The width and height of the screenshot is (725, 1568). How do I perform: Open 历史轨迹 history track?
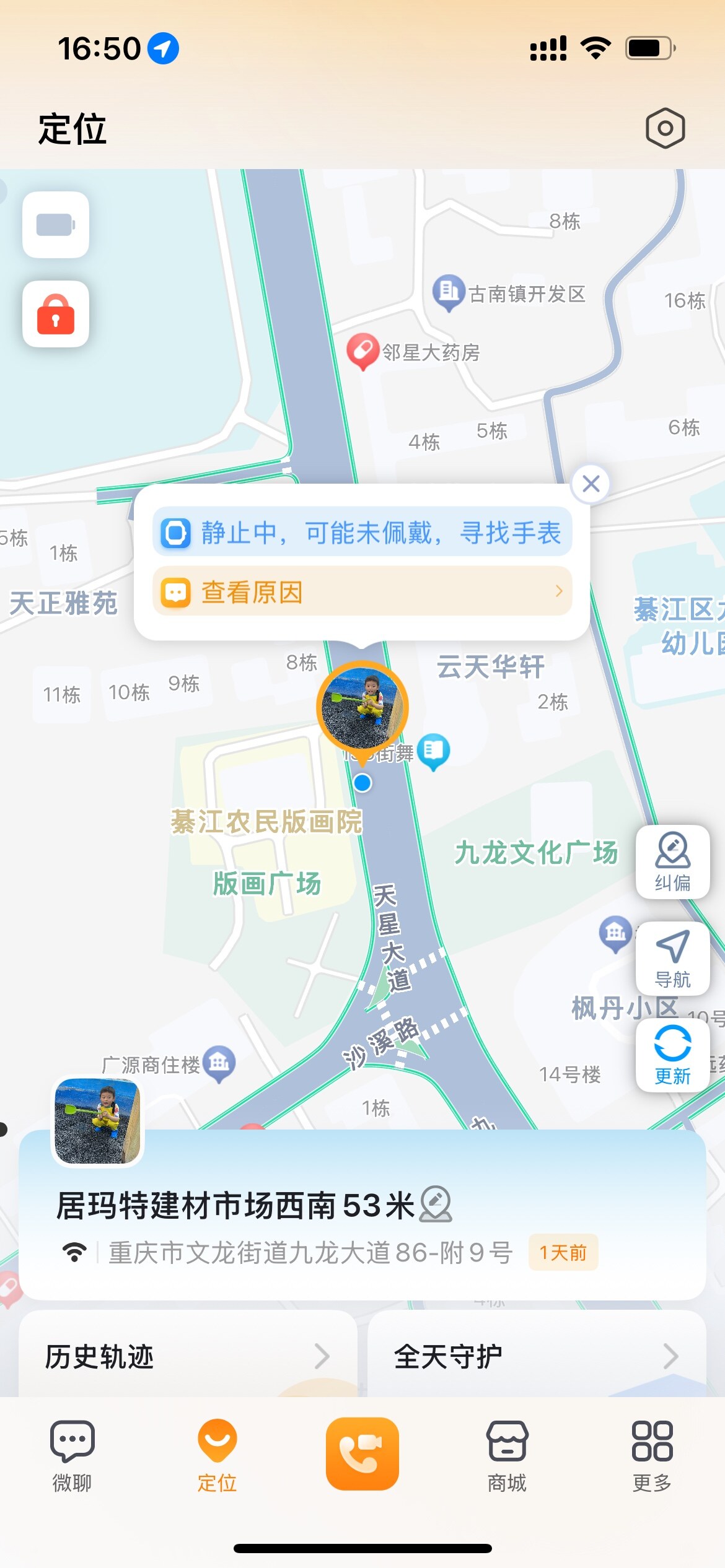click(x=187, y=1356)
